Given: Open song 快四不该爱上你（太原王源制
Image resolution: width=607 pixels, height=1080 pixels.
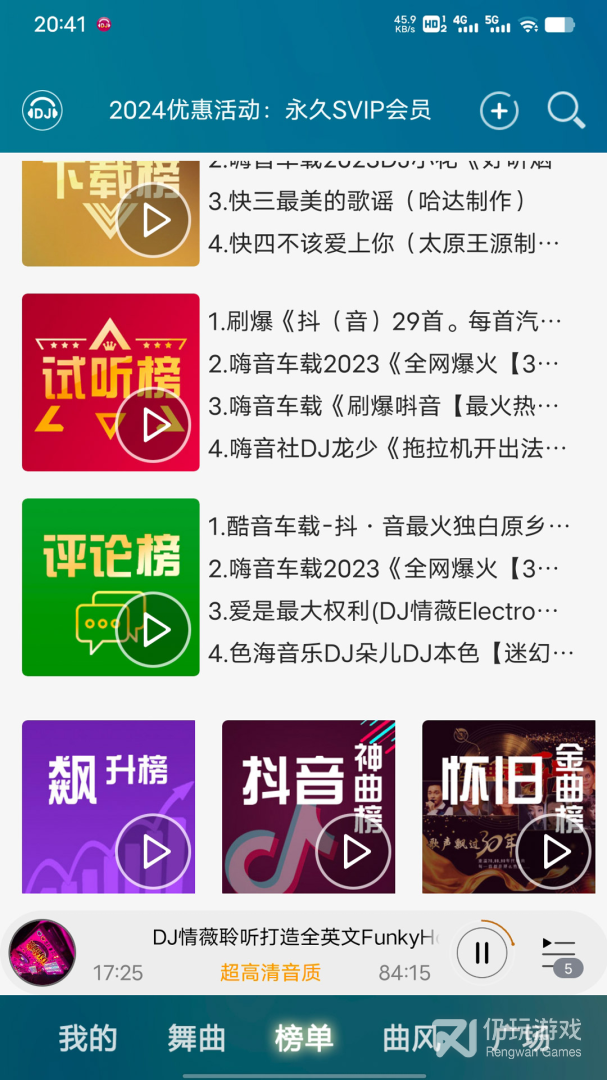Looking at the screenshot, I should [385, 243].
